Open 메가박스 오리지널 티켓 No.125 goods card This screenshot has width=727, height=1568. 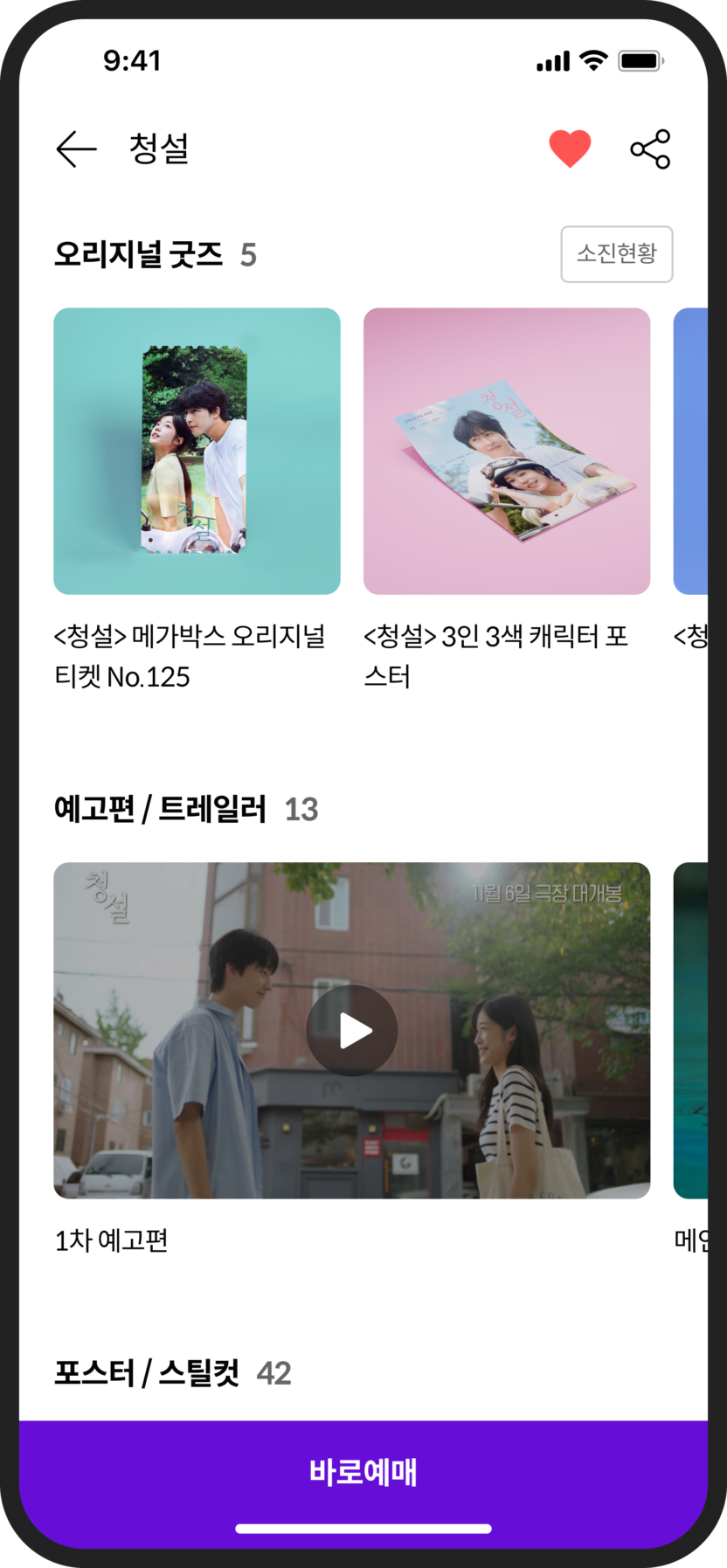tap(197, 451)
